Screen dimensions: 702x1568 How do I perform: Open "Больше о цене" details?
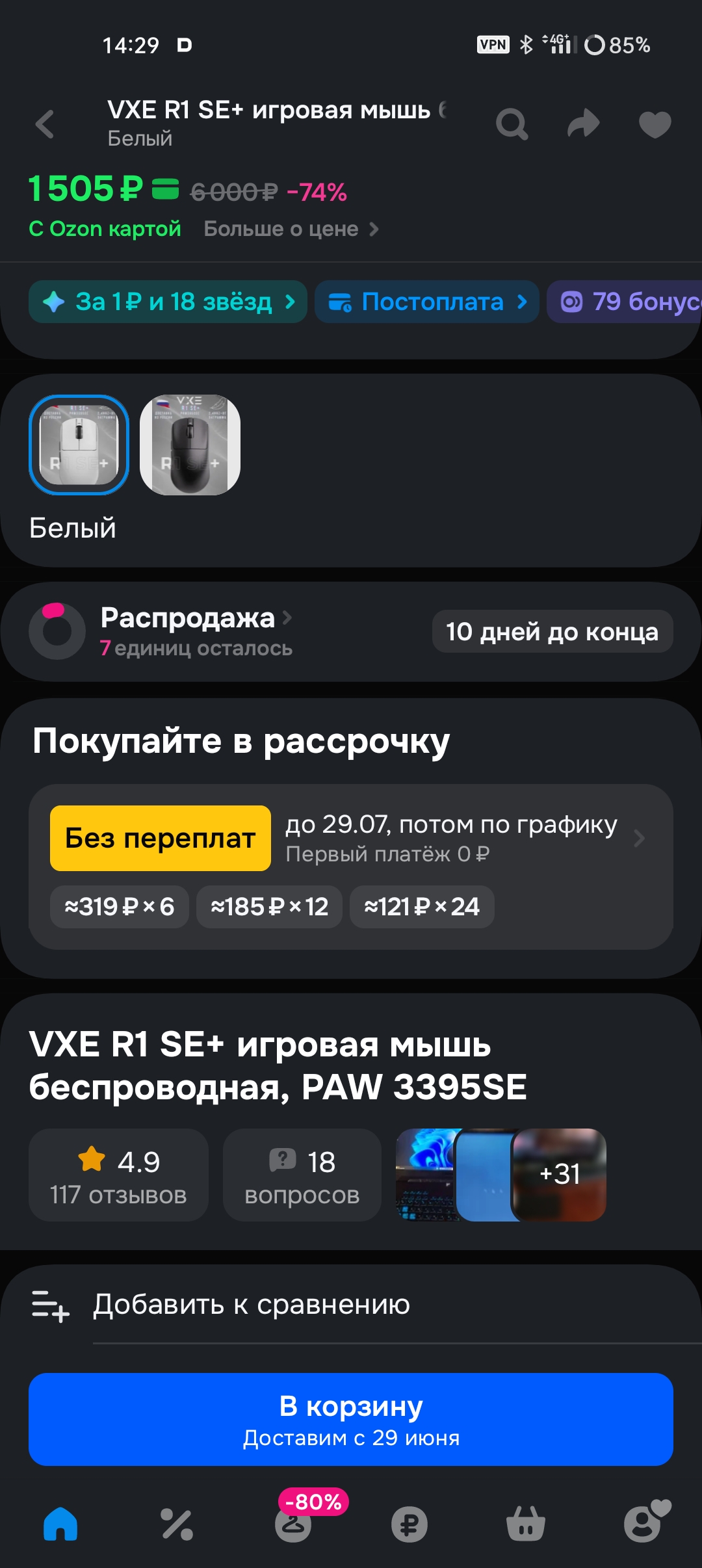tap(291, 229)
